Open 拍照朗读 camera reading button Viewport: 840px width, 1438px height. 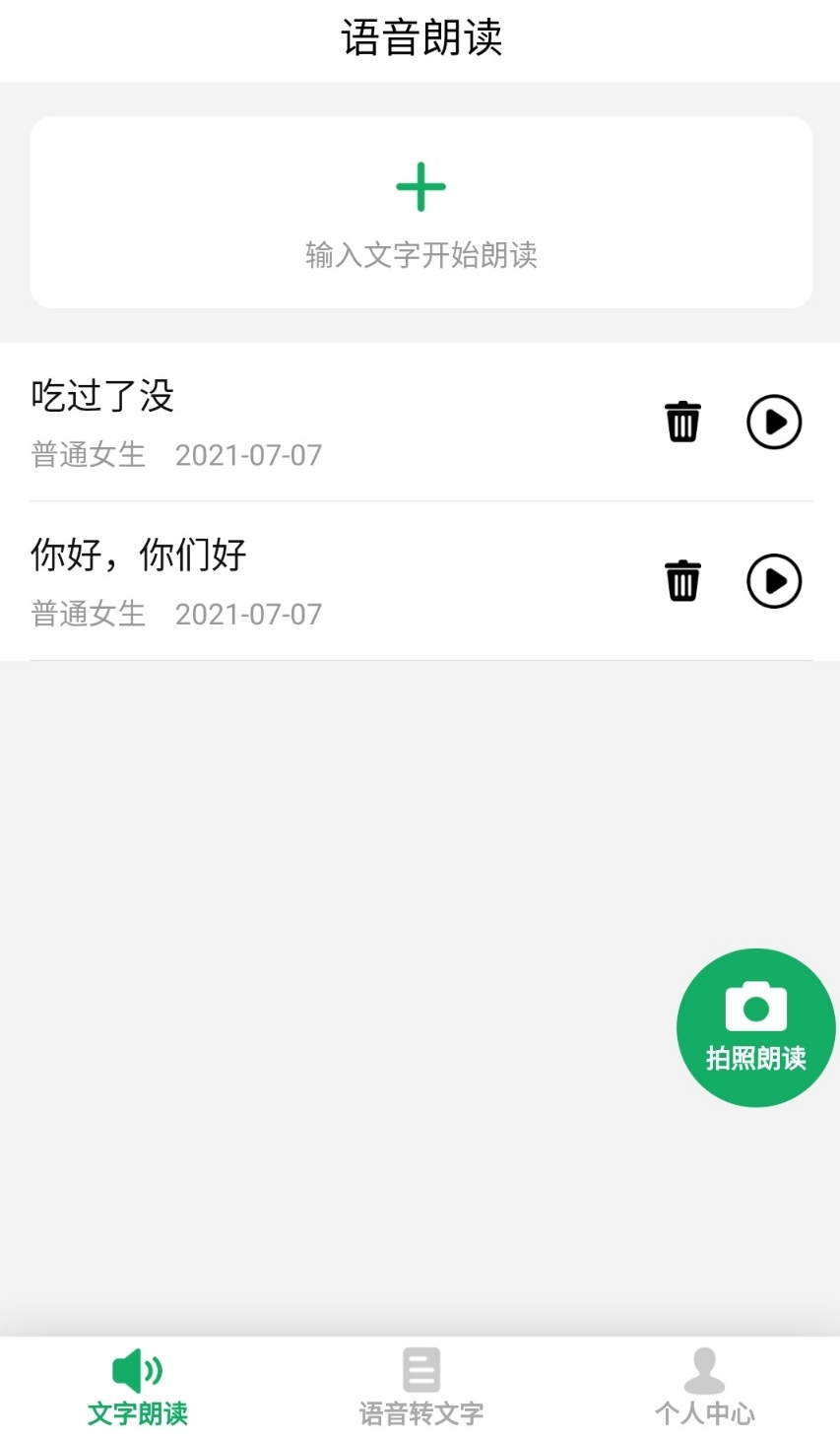click(755, 1027)
